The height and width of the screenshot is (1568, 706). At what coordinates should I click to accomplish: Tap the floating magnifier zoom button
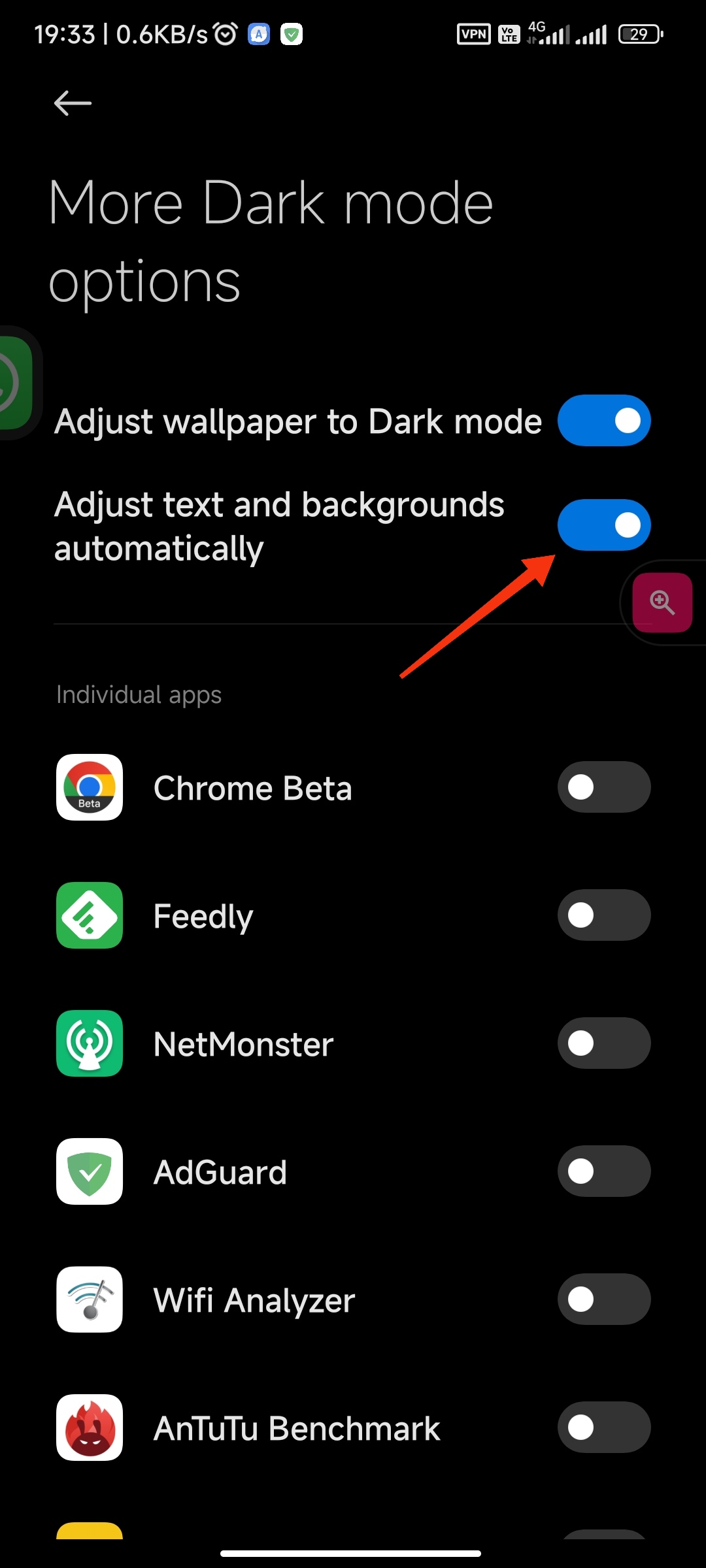pos(662,602)
